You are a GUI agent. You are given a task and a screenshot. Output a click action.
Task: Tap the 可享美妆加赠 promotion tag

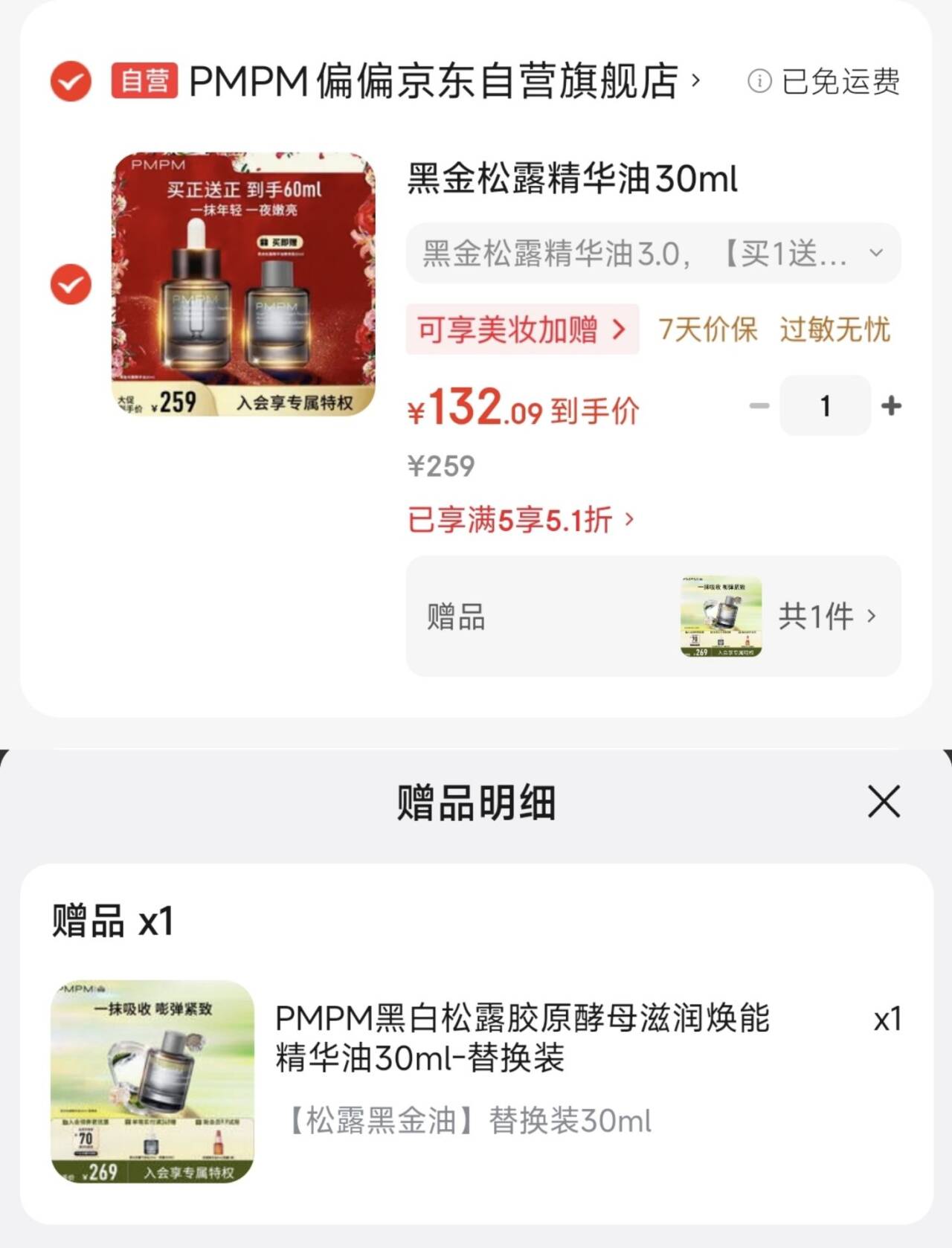[x=521, y=329]
